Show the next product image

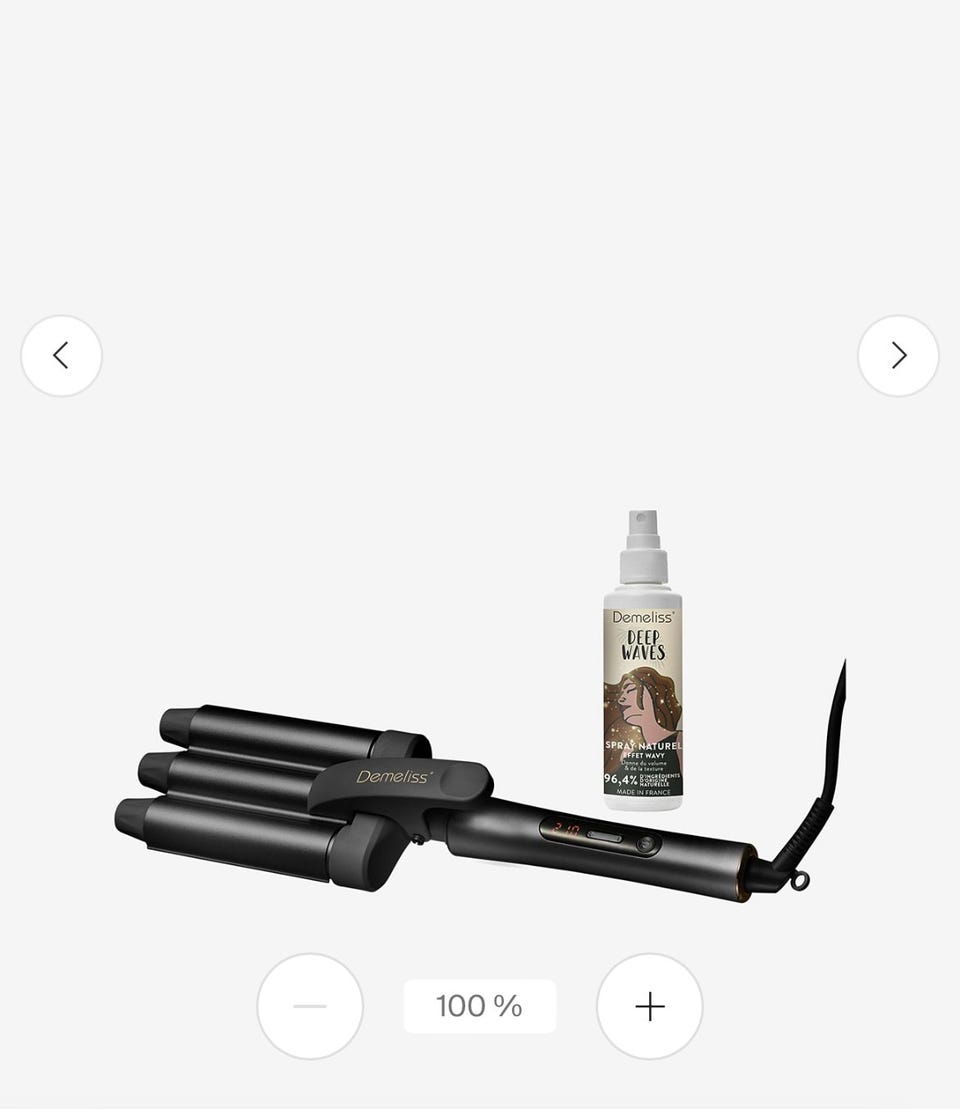coord(898,356)
